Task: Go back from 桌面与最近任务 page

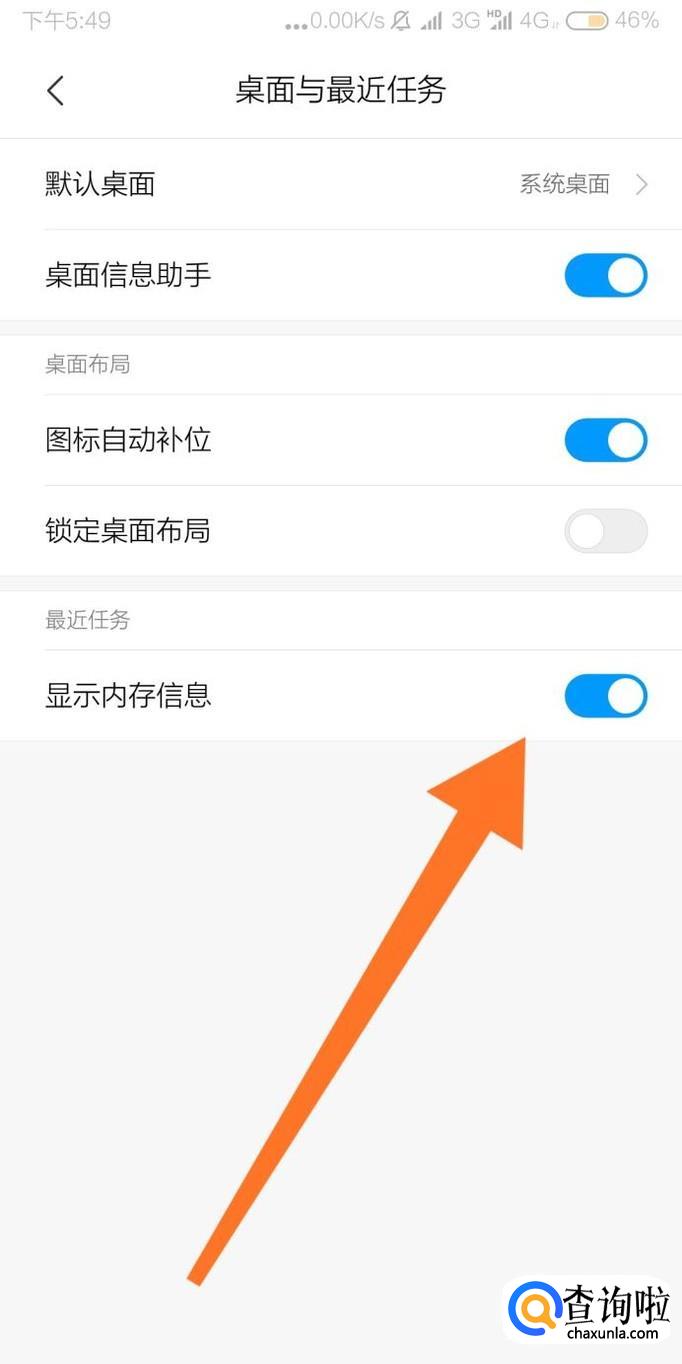Action: (56, 91)
